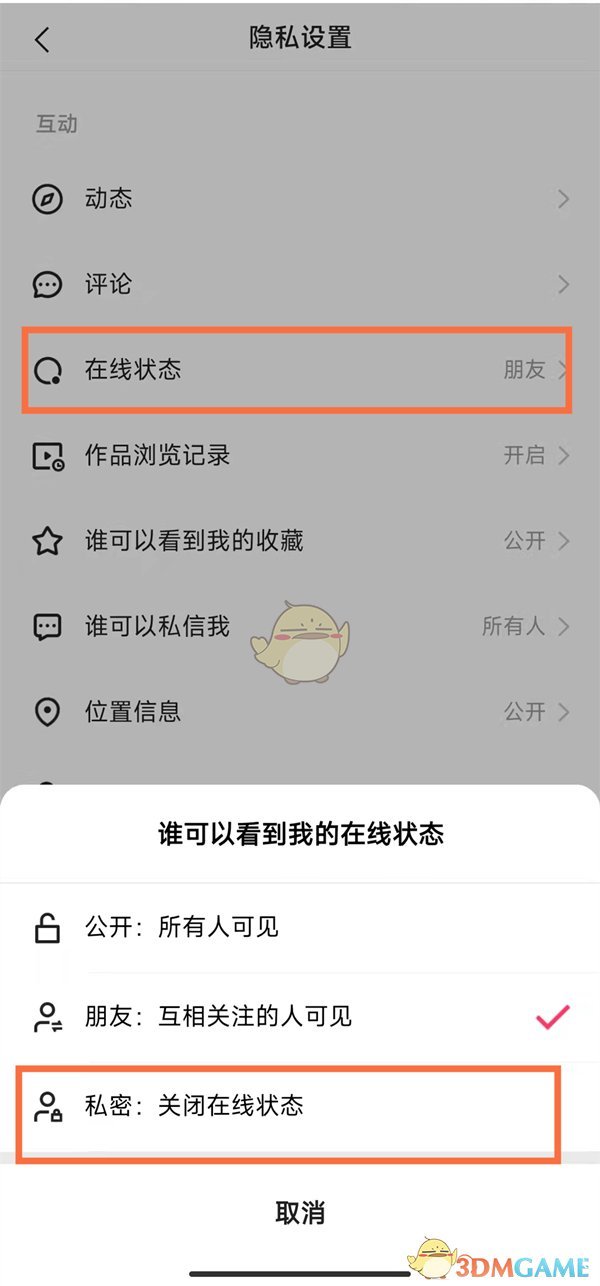
Task: Open the 评论 settings row
Action: [300, 285]
